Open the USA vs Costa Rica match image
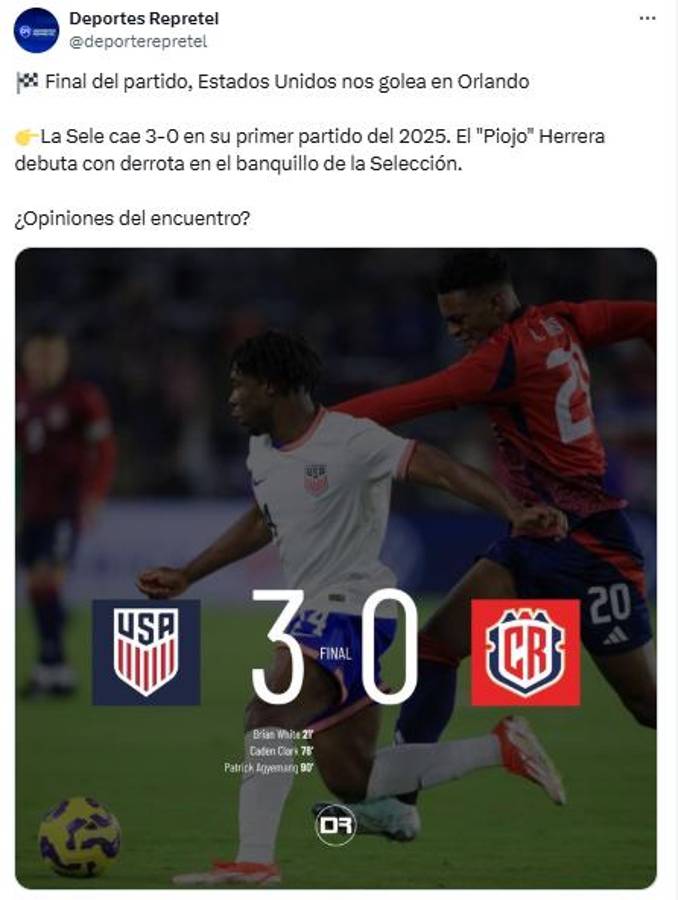The height and width of the screenshot is (900, 678). pos(336,567)
